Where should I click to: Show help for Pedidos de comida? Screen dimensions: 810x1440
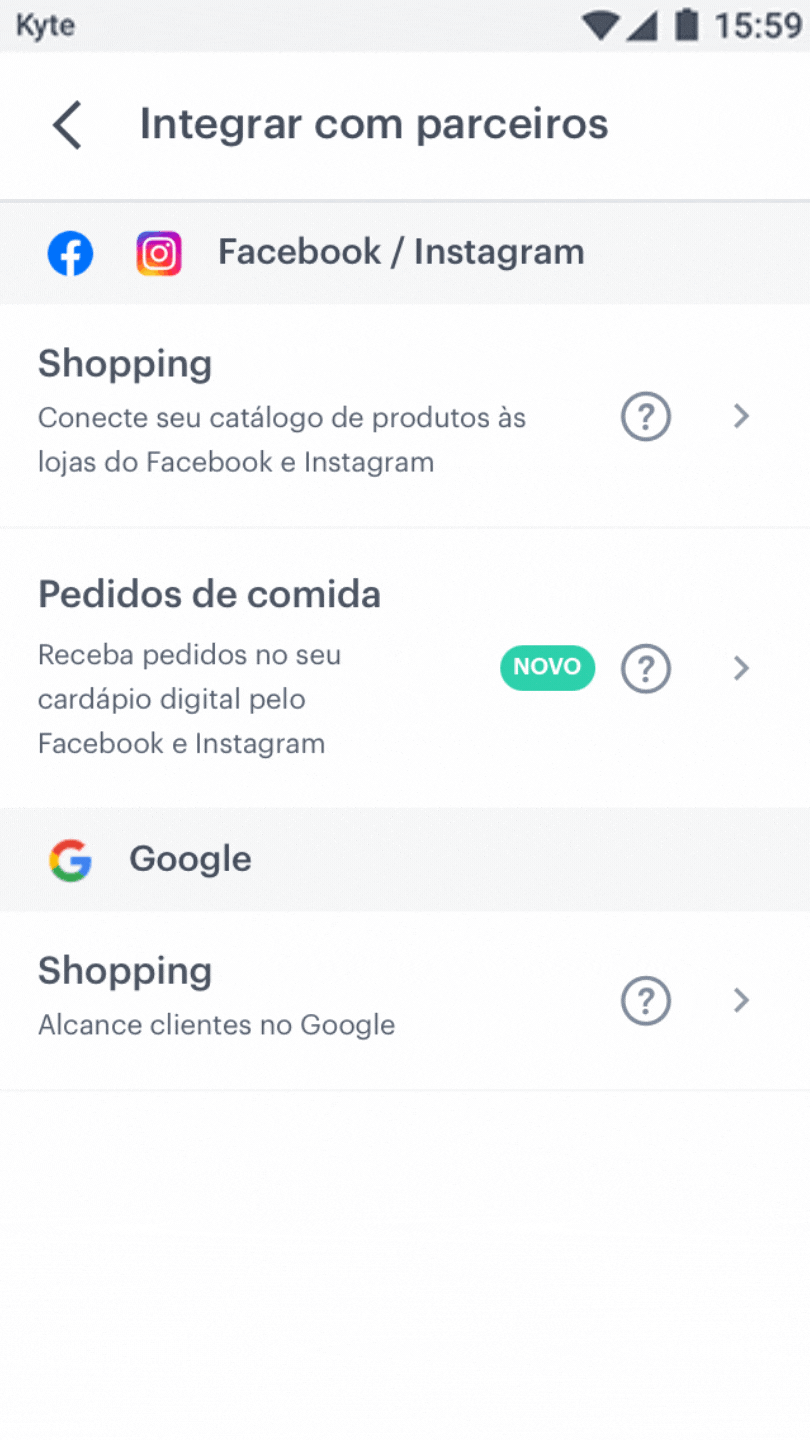(646, 668)
